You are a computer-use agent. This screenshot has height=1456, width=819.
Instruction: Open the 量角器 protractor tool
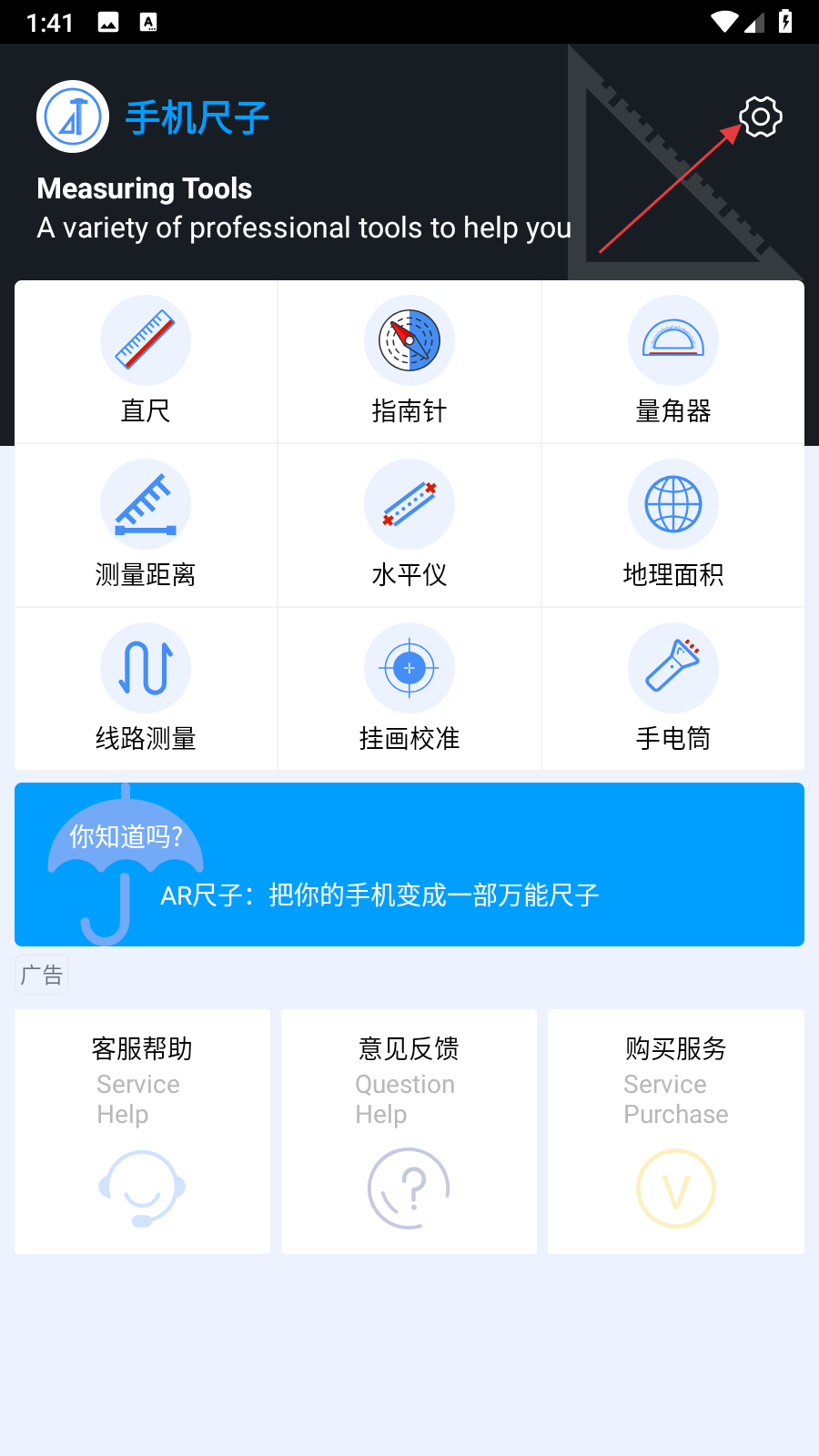pyautogui.click(x=673, y=361)
